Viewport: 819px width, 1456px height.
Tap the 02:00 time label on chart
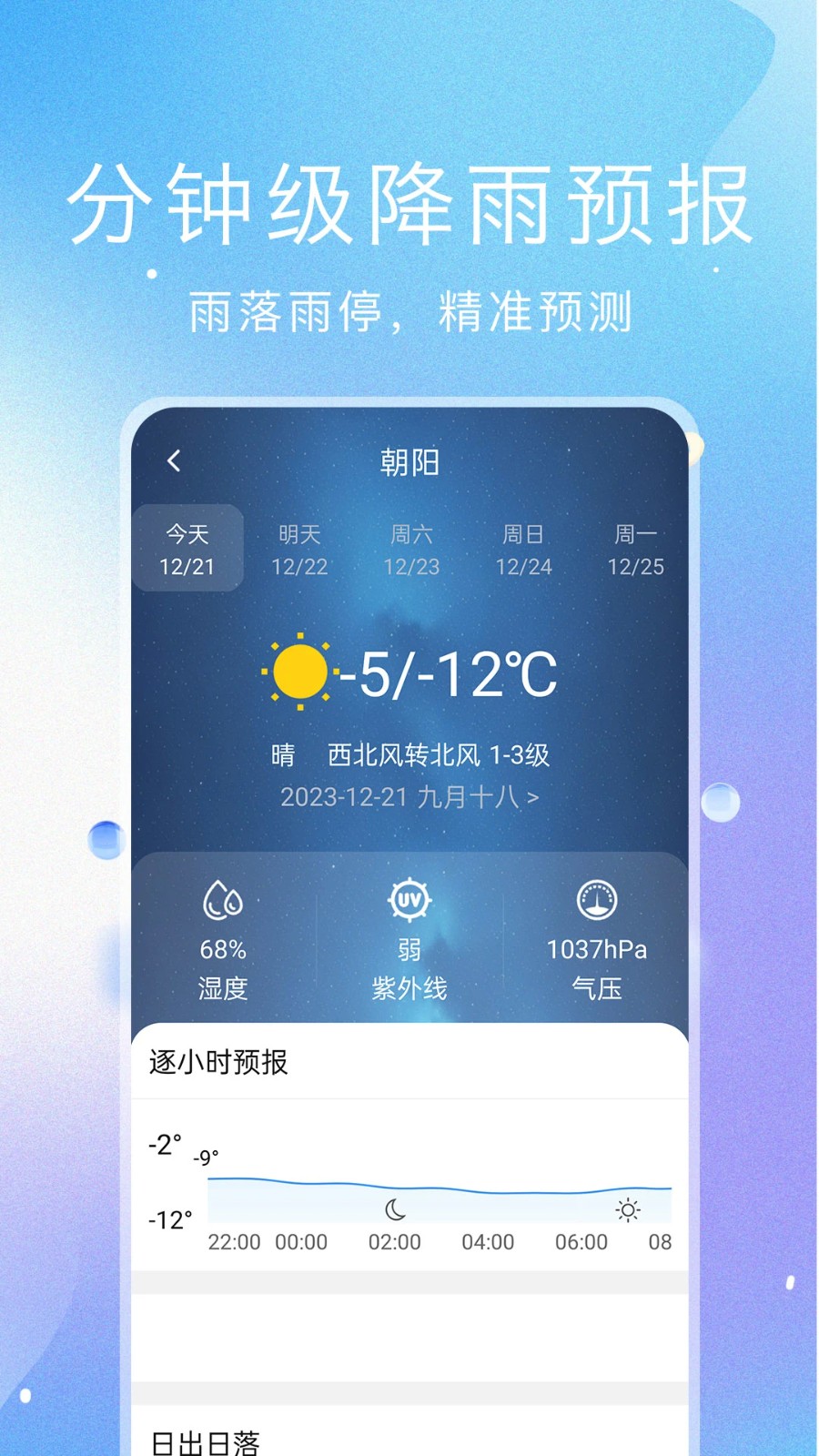pos(395,1241)
